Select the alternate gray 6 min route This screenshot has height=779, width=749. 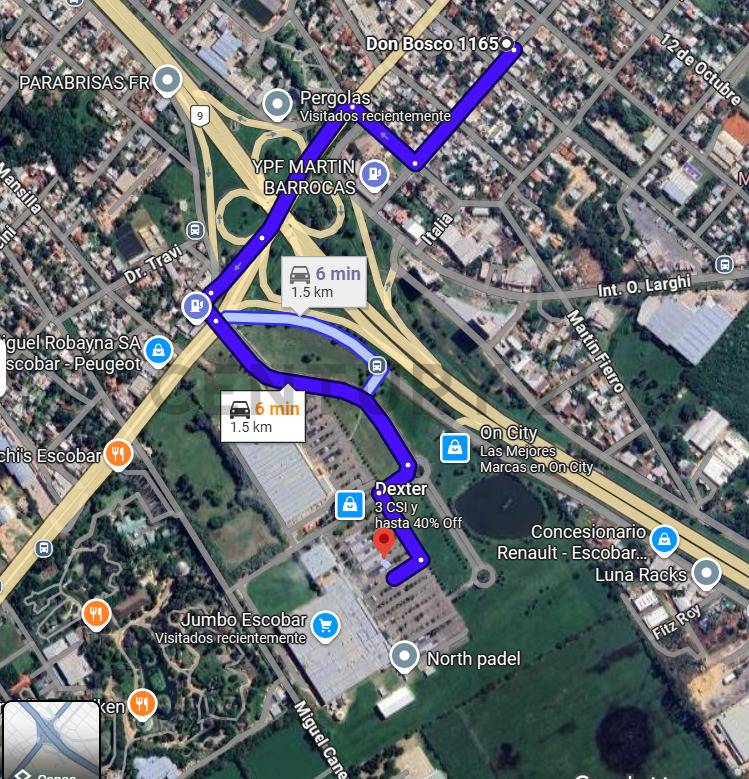pyautogui.click(x=324, y=281)
